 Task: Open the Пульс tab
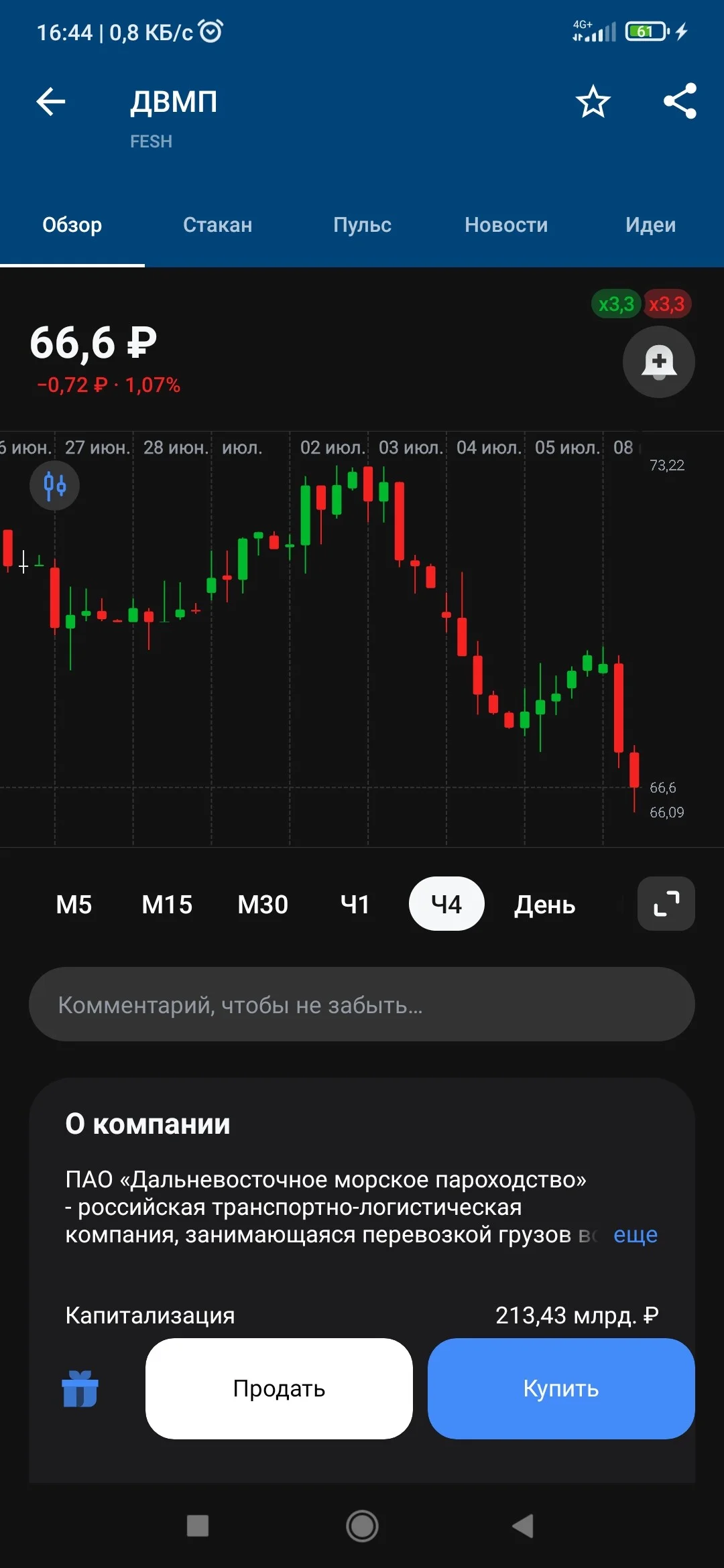coord(362,224)
